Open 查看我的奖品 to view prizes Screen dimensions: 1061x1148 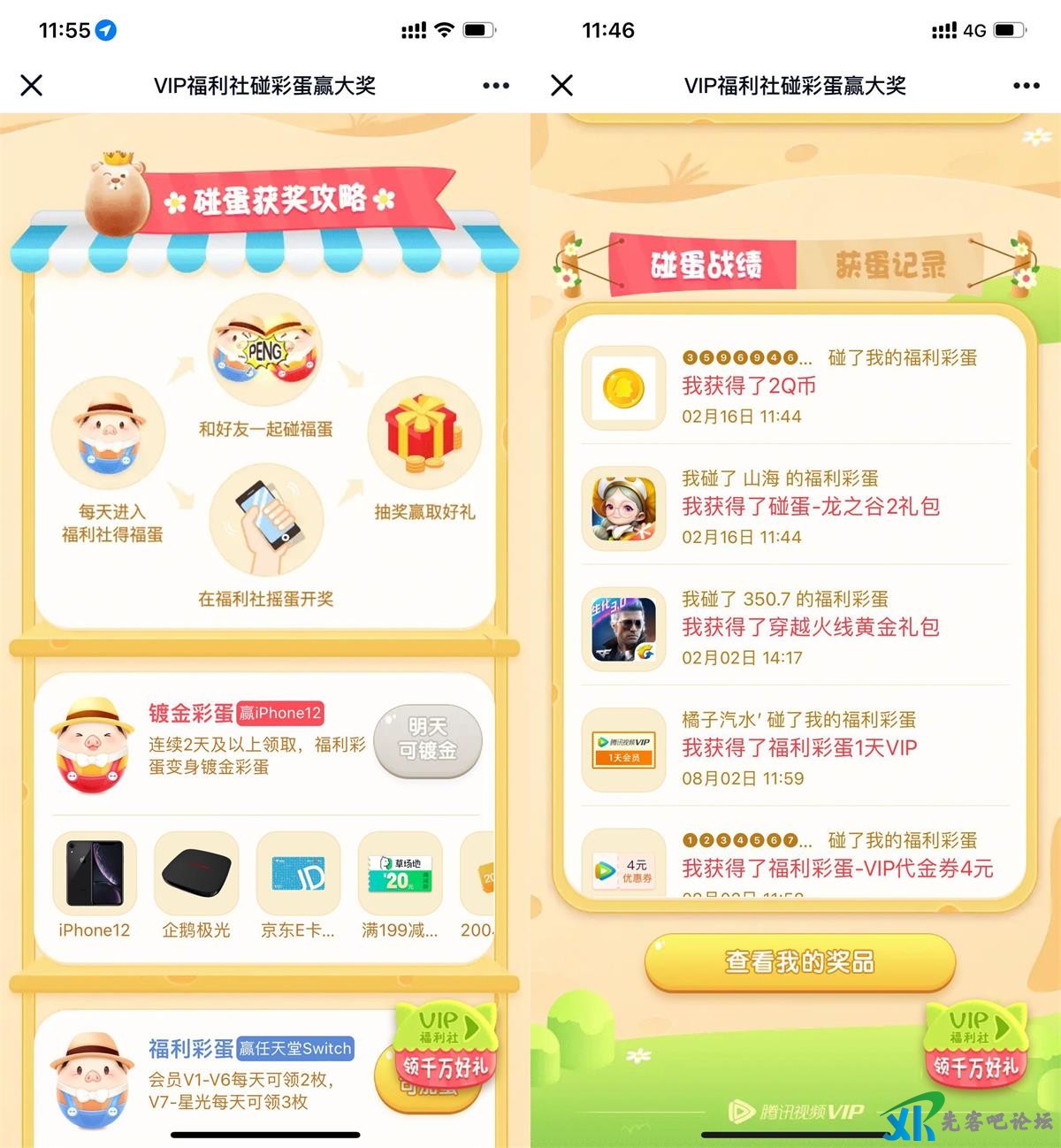pyautogui.click(x=799, y=961)
